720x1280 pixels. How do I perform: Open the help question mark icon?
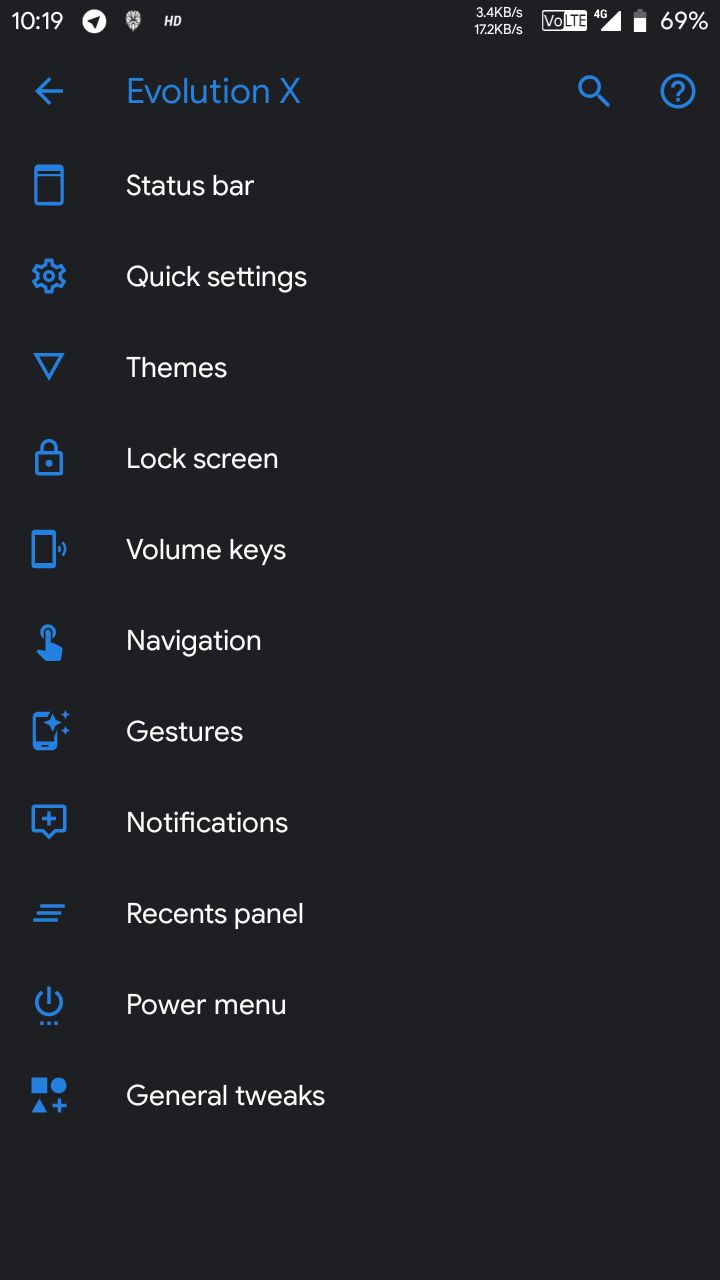click(x=678, y=92)
